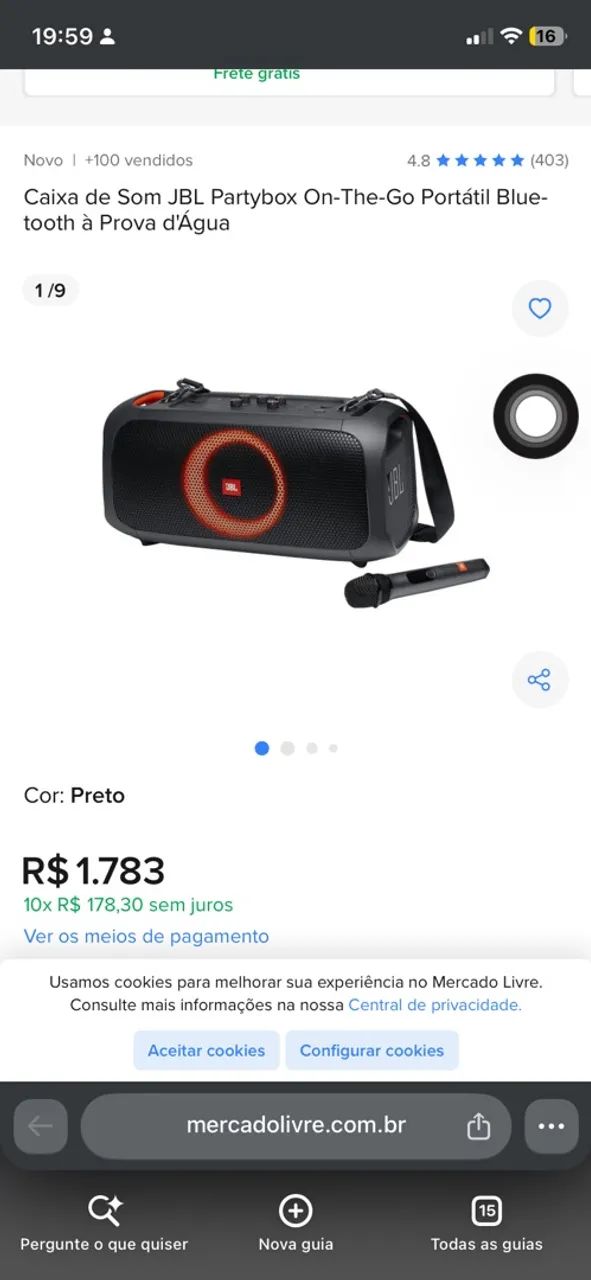Open a Nova guia
This screenshot has width=591, height=1280.
point(296,1224)
